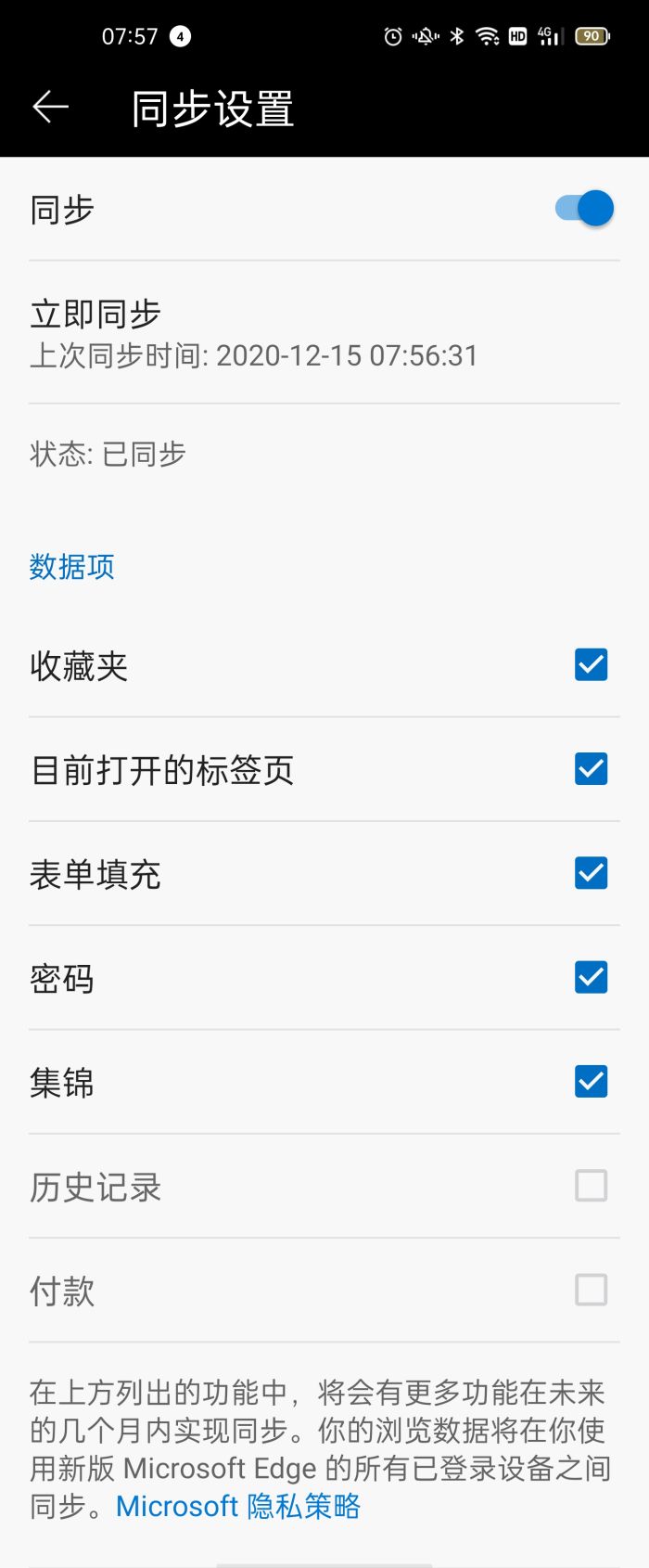
Task: Disable 表单填充 syncing
Action: point(591,873)
